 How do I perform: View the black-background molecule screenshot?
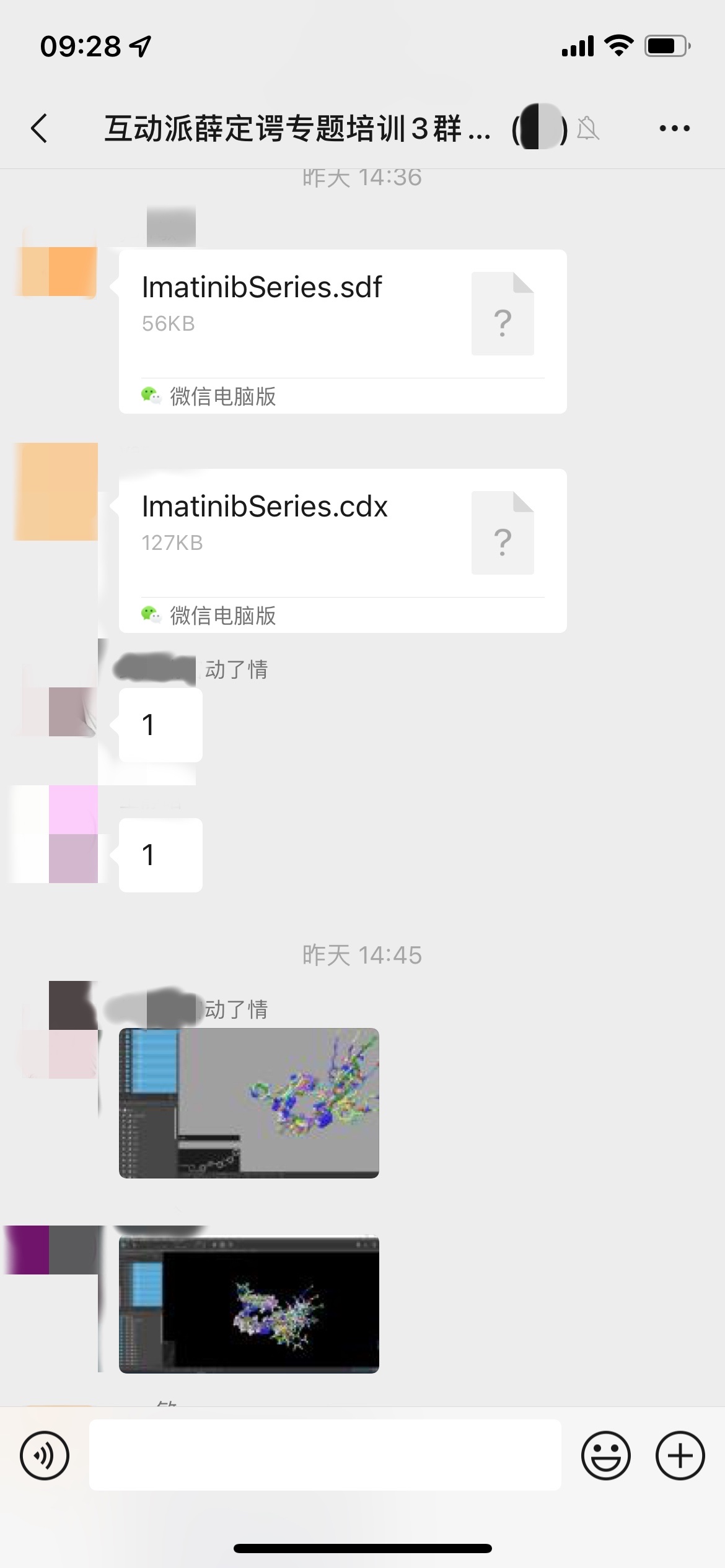click(x=248, y=1305)
